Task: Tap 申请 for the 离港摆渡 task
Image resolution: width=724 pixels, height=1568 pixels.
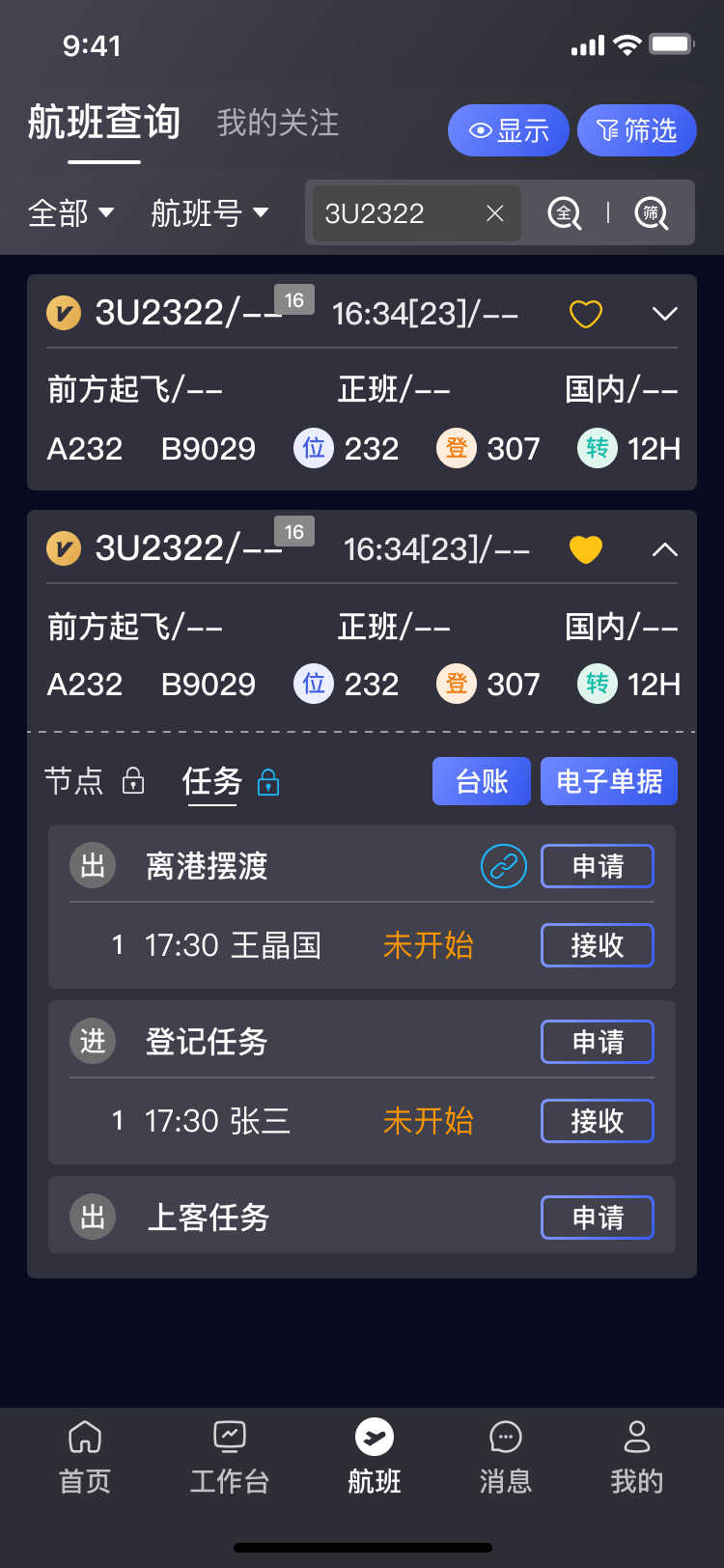Action: click(x=598, y=866)
